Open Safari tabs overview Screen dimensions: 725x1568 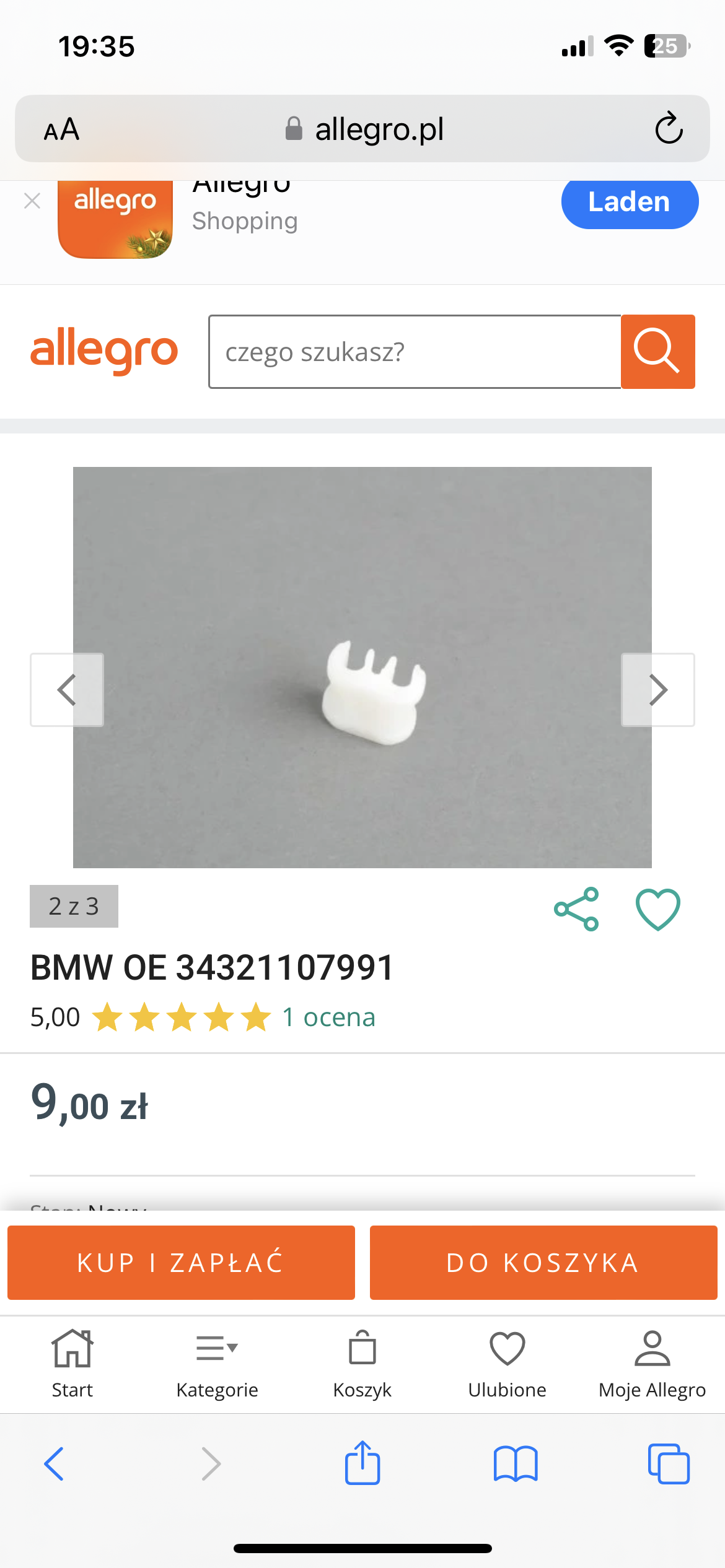click(x=669, y=1464)
